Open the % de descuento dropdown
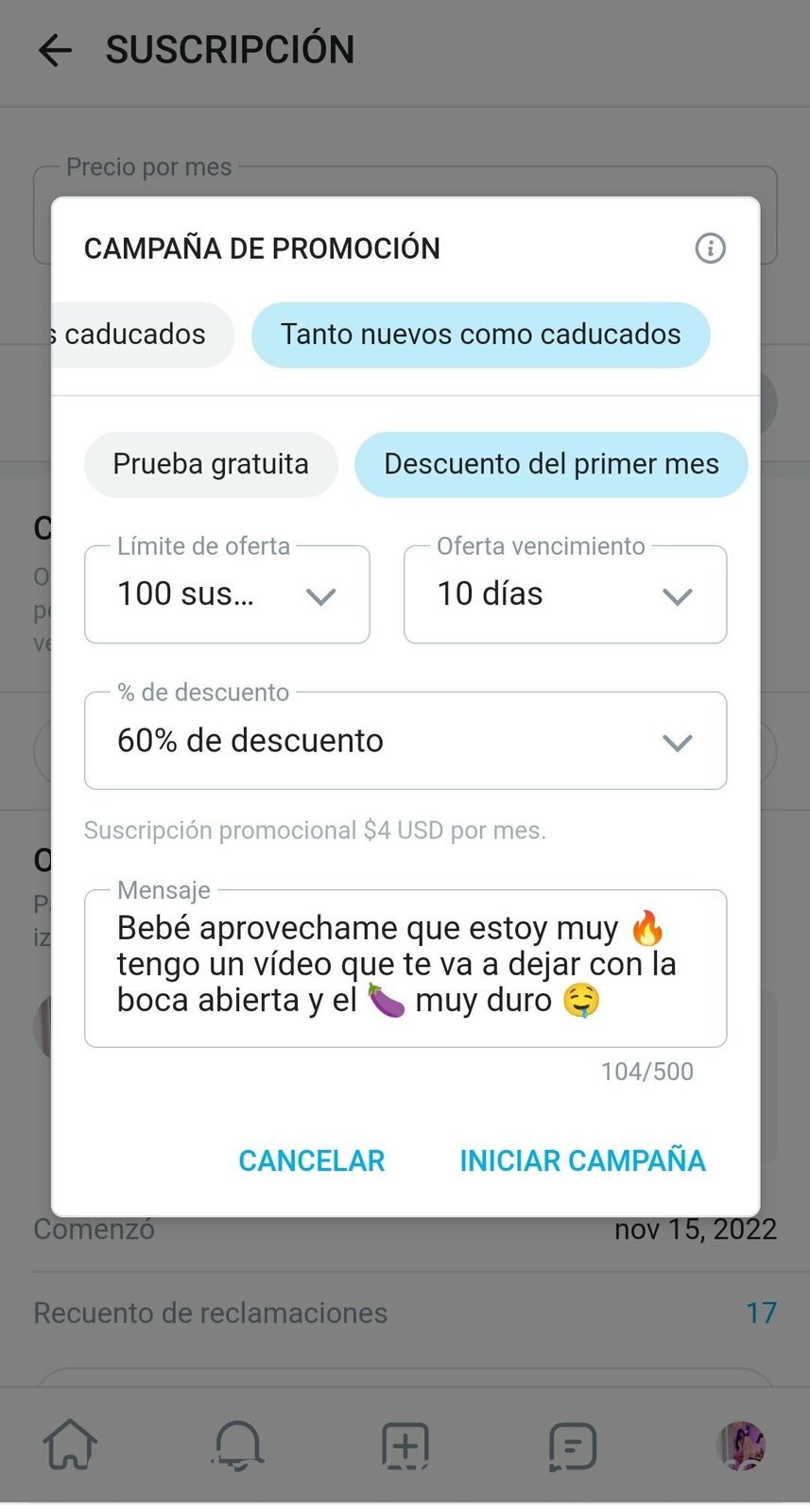Viewport: 810px width, 1512px height. point(405,741)
